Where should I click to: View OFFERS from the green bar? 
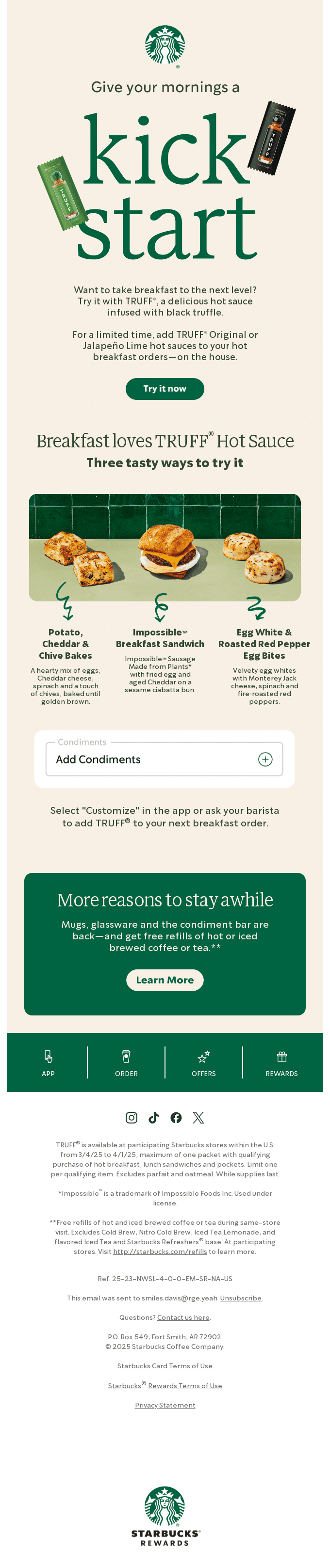(x=204, y=1063)
